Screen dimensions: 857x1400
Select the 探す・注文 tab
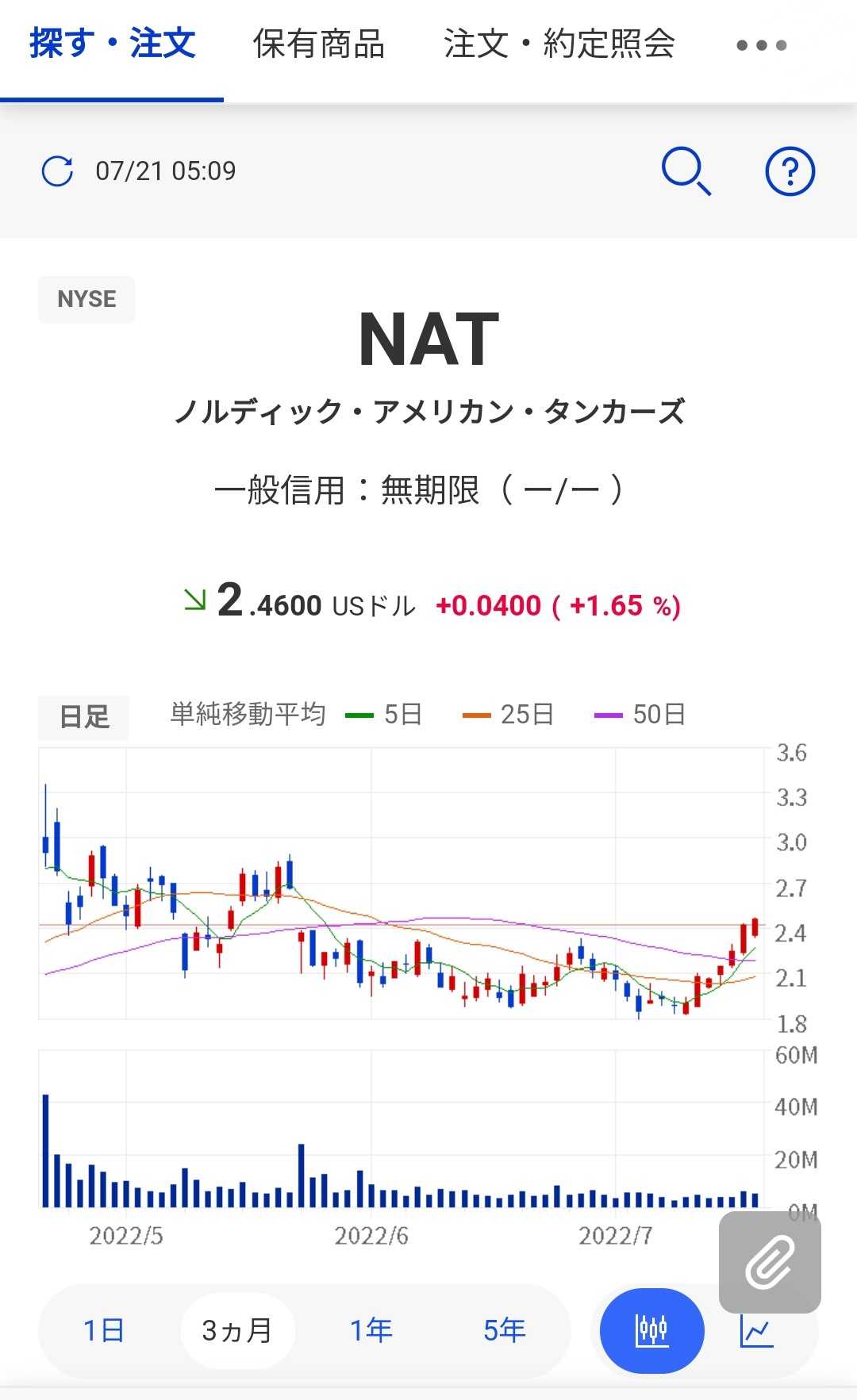112,44
